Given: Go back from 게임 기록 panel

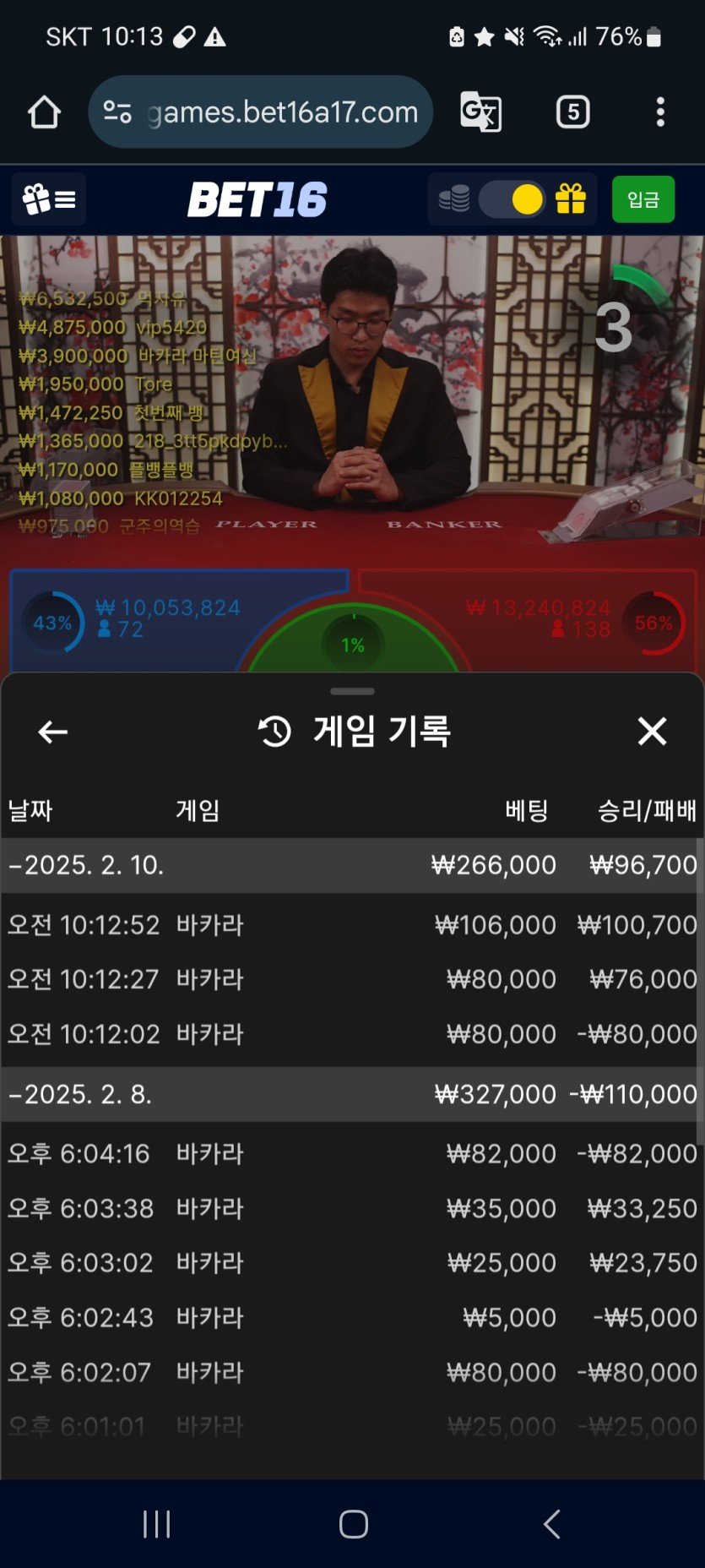Looking at the screenshot, I should click(52, 732).
